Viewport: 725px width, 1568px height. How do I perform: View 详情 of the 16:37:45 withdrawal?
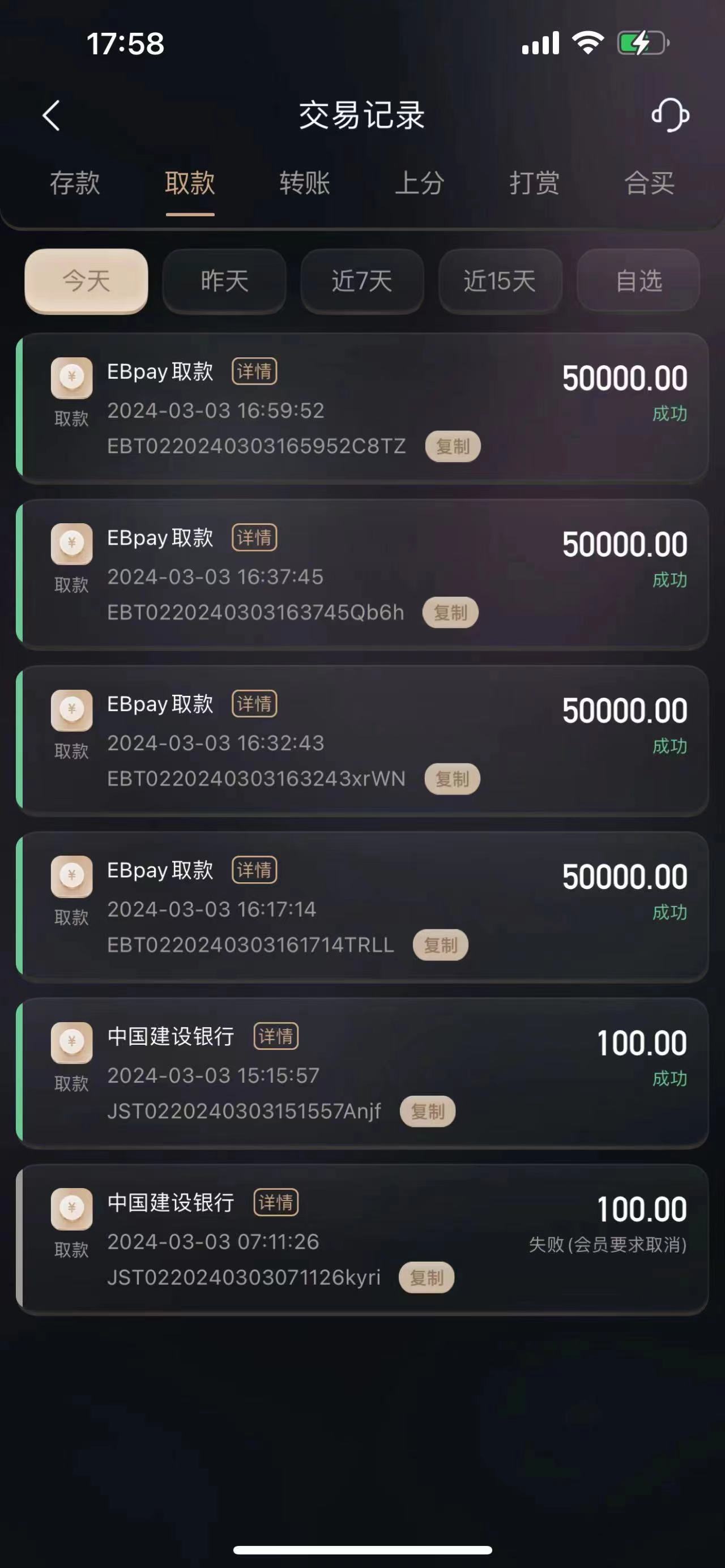click(x=254, y=537)
